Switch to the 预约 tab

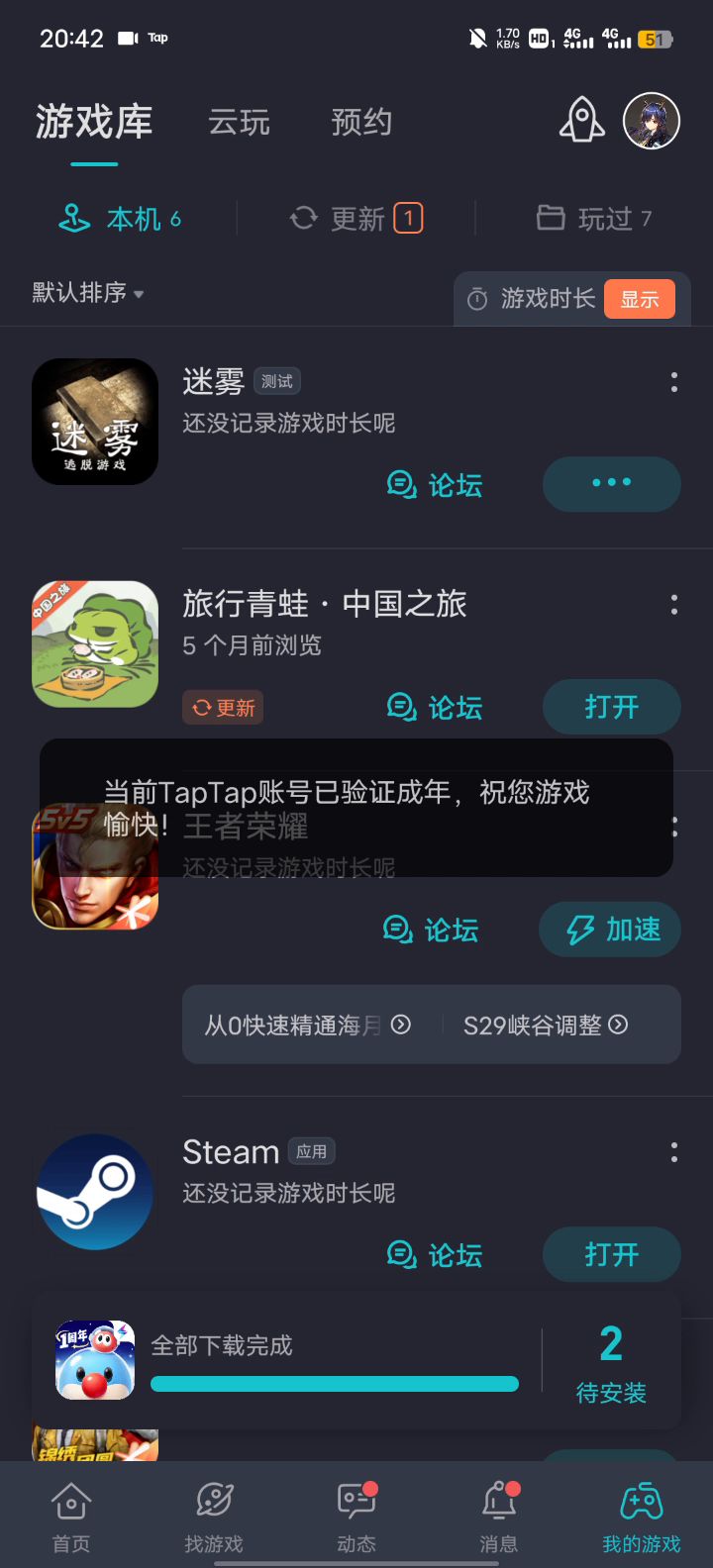click(x=361, y=123)
